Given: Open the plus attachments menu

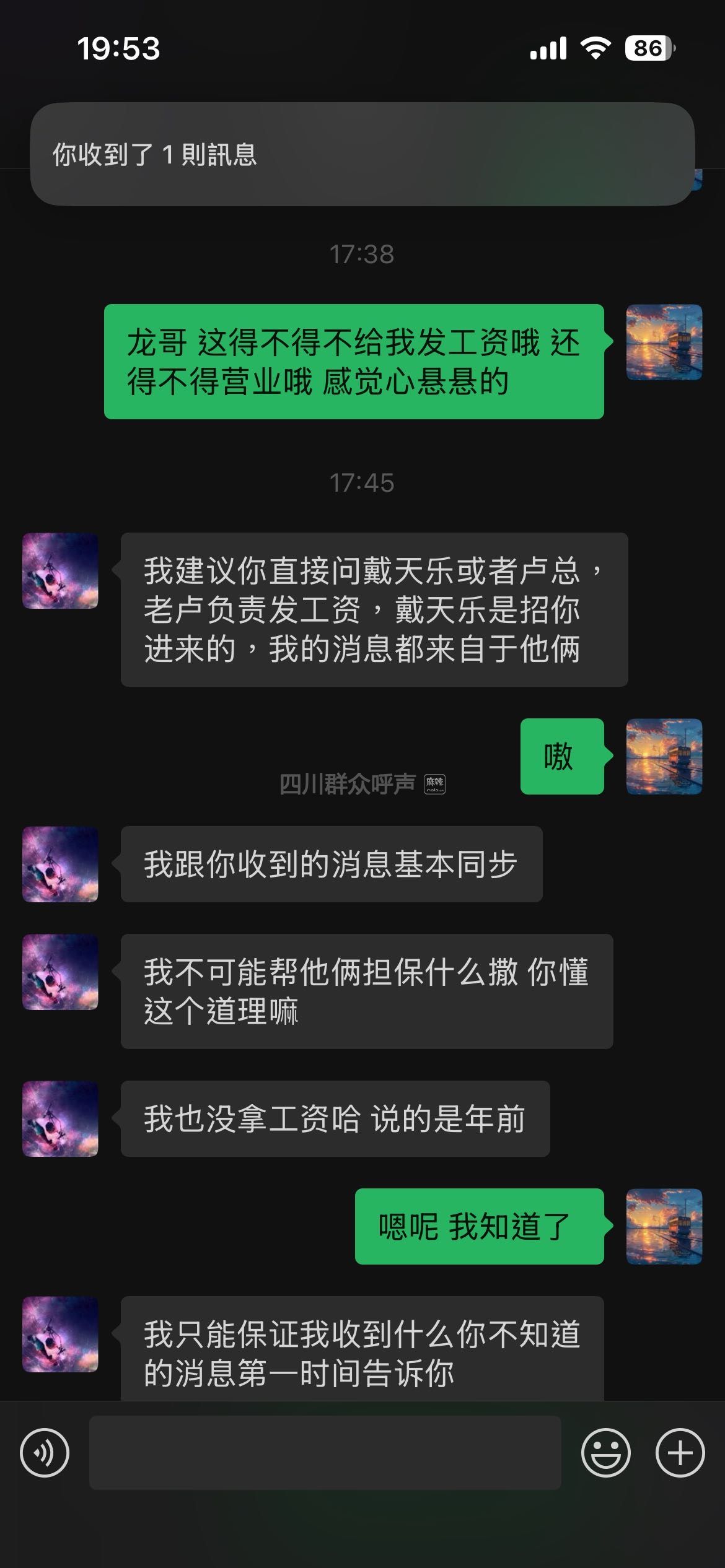Looking at the screenshot, I should click(x=680, y=1453).
